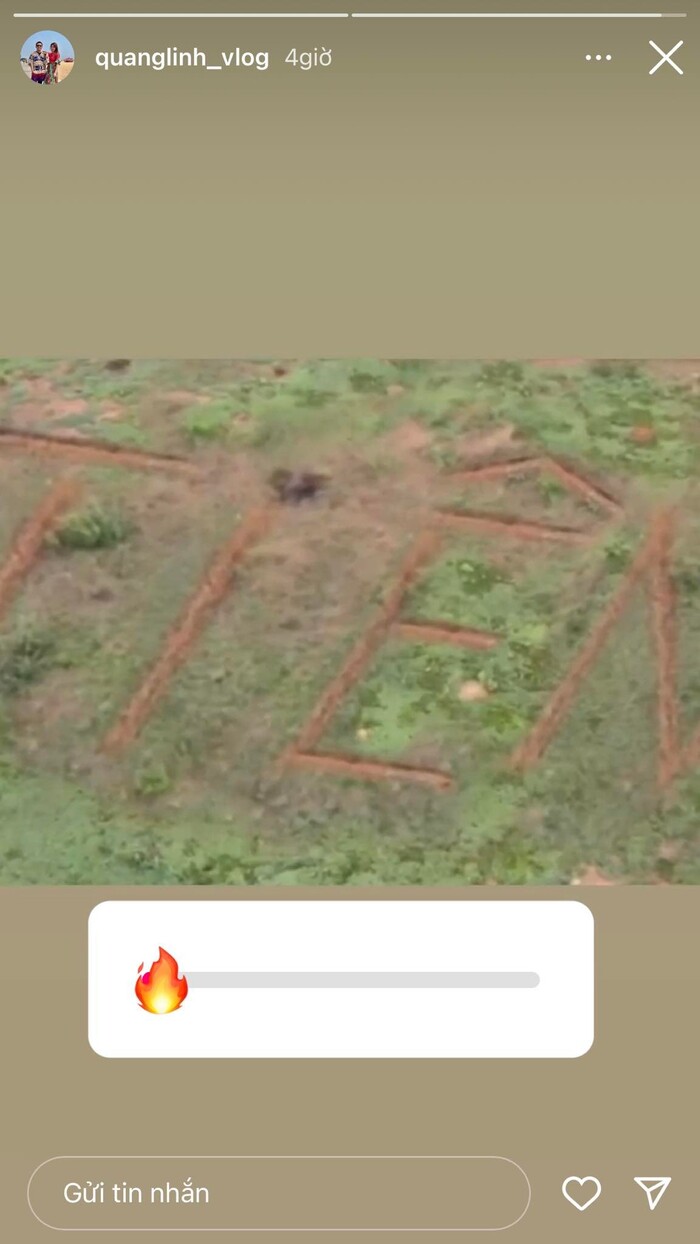
Task: Like this story with the heart
Action: point(581,1192)
